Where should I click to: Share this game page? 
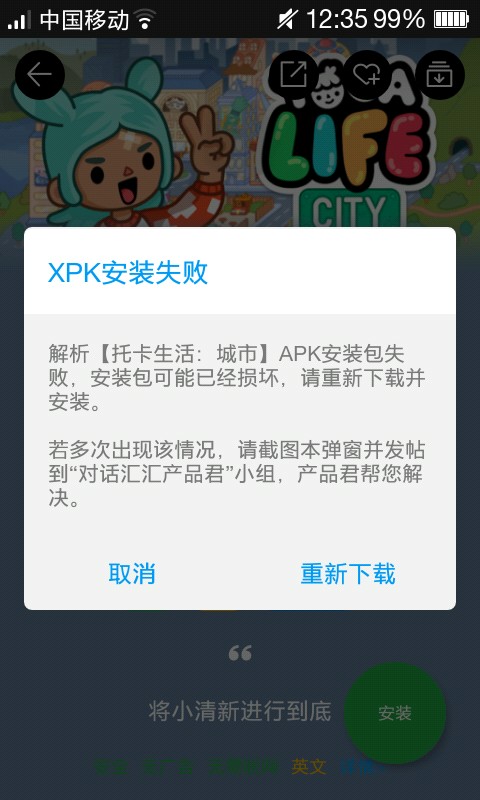click(x=294, y=75)
